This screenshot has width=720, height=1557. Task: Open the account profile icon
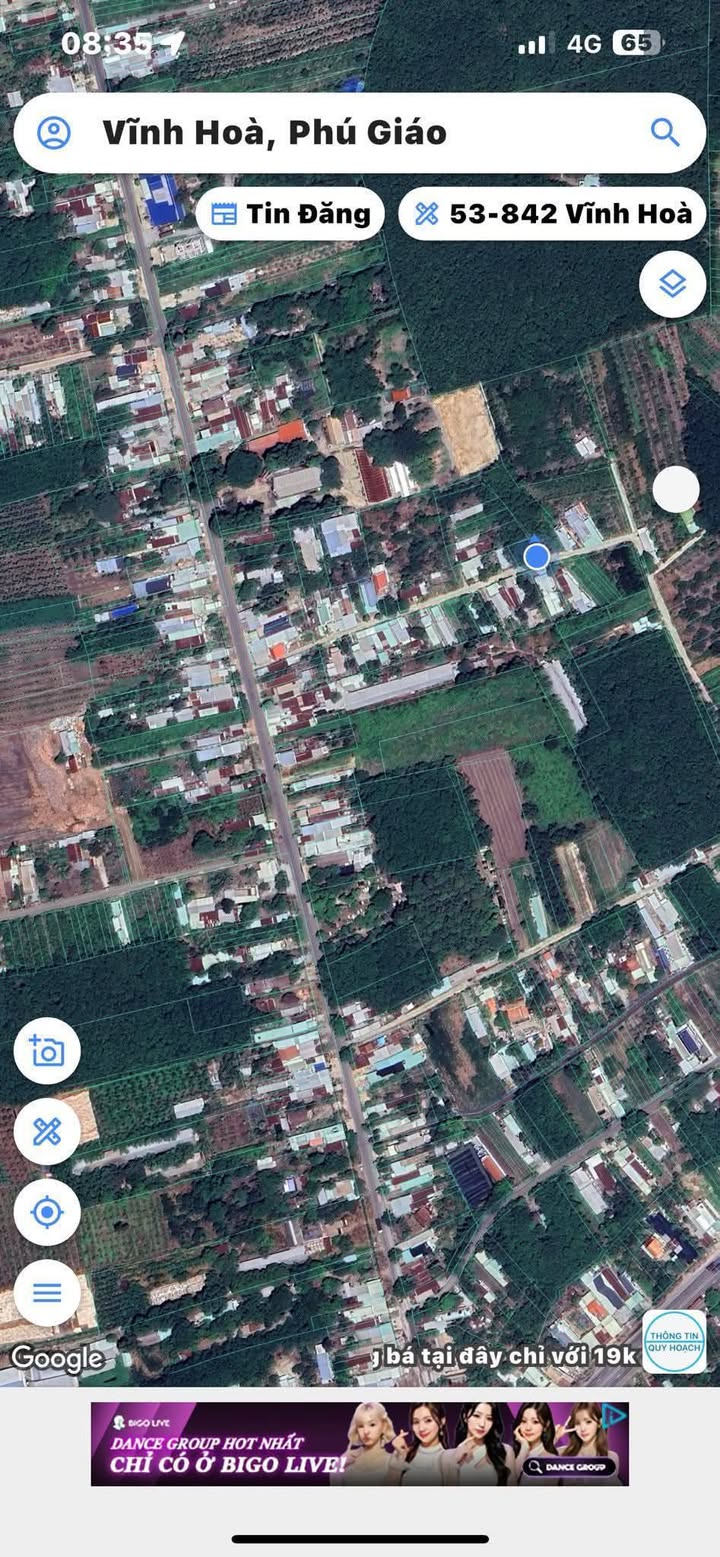click(54, 133)
